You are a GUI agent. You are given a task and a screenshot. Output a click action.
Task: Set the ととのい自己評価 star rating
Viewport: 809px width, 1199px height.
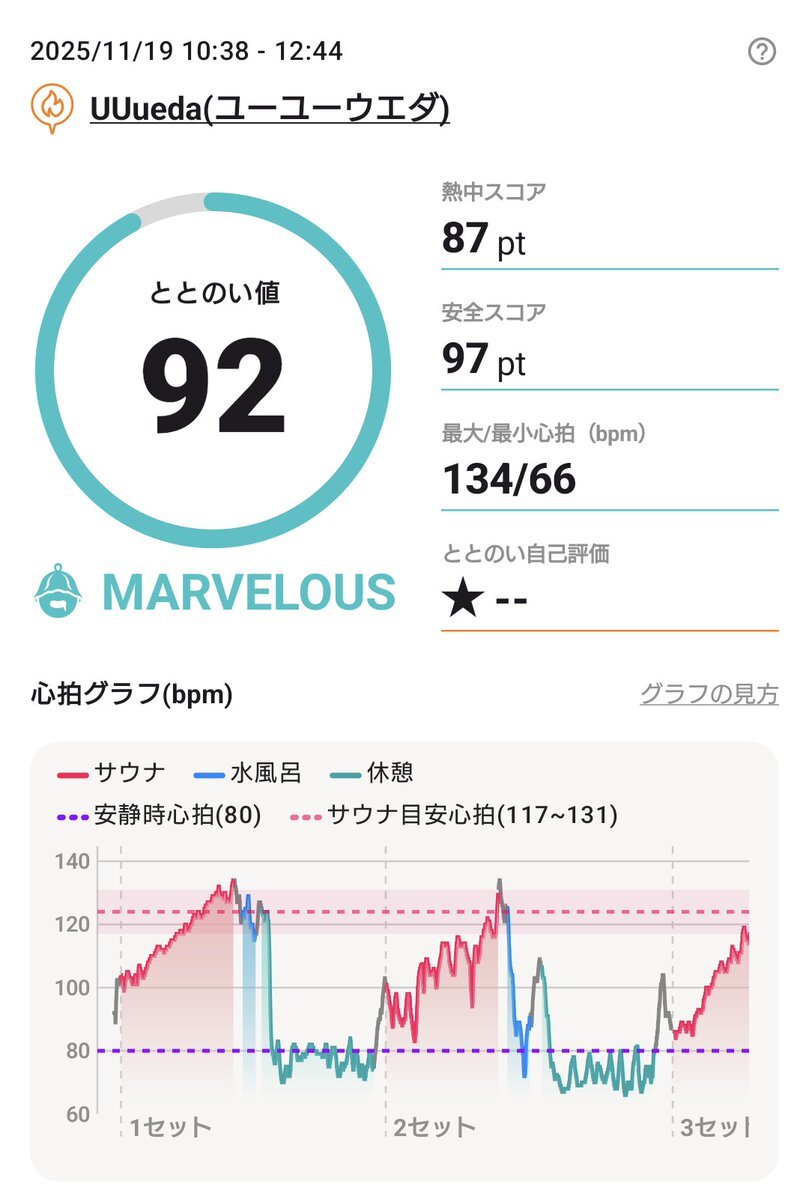pyautogui.click(x=485, y=601)
